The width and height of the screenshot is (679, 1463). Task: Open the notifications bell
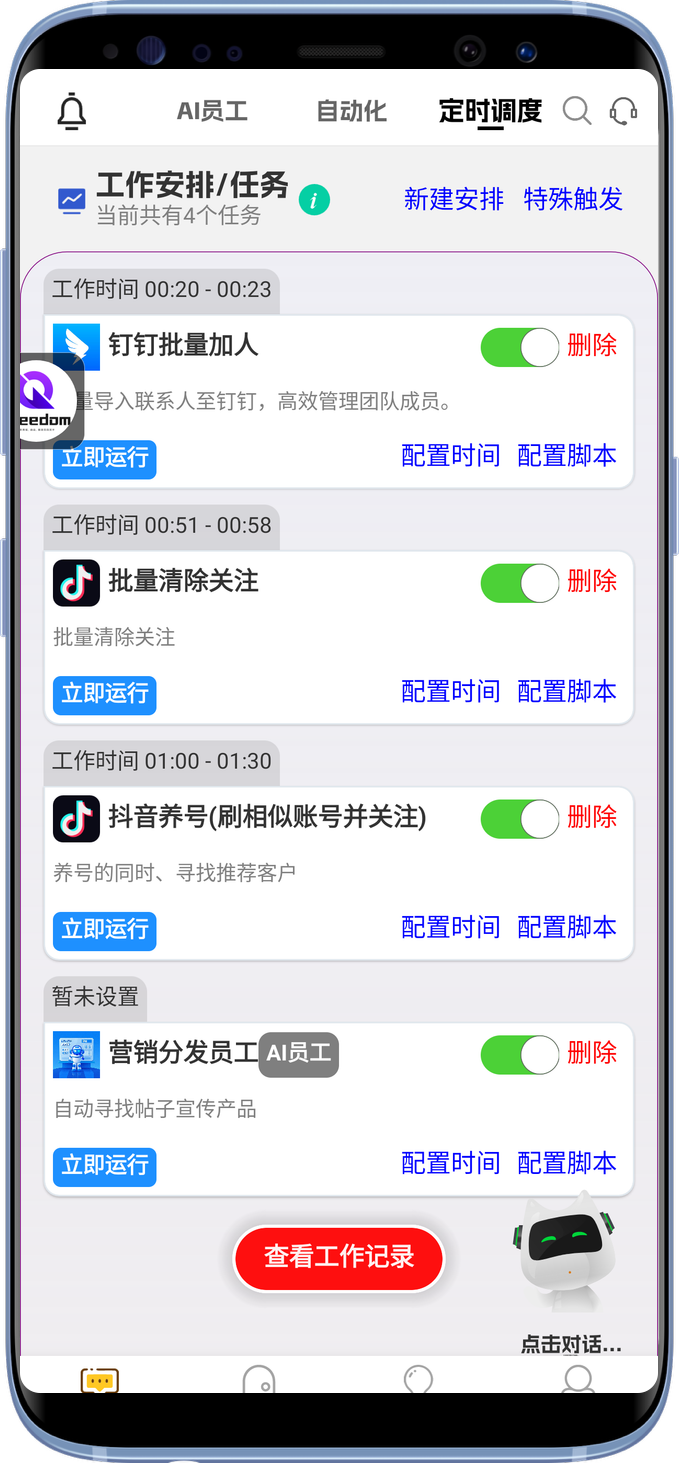click(x=71, y=111)
